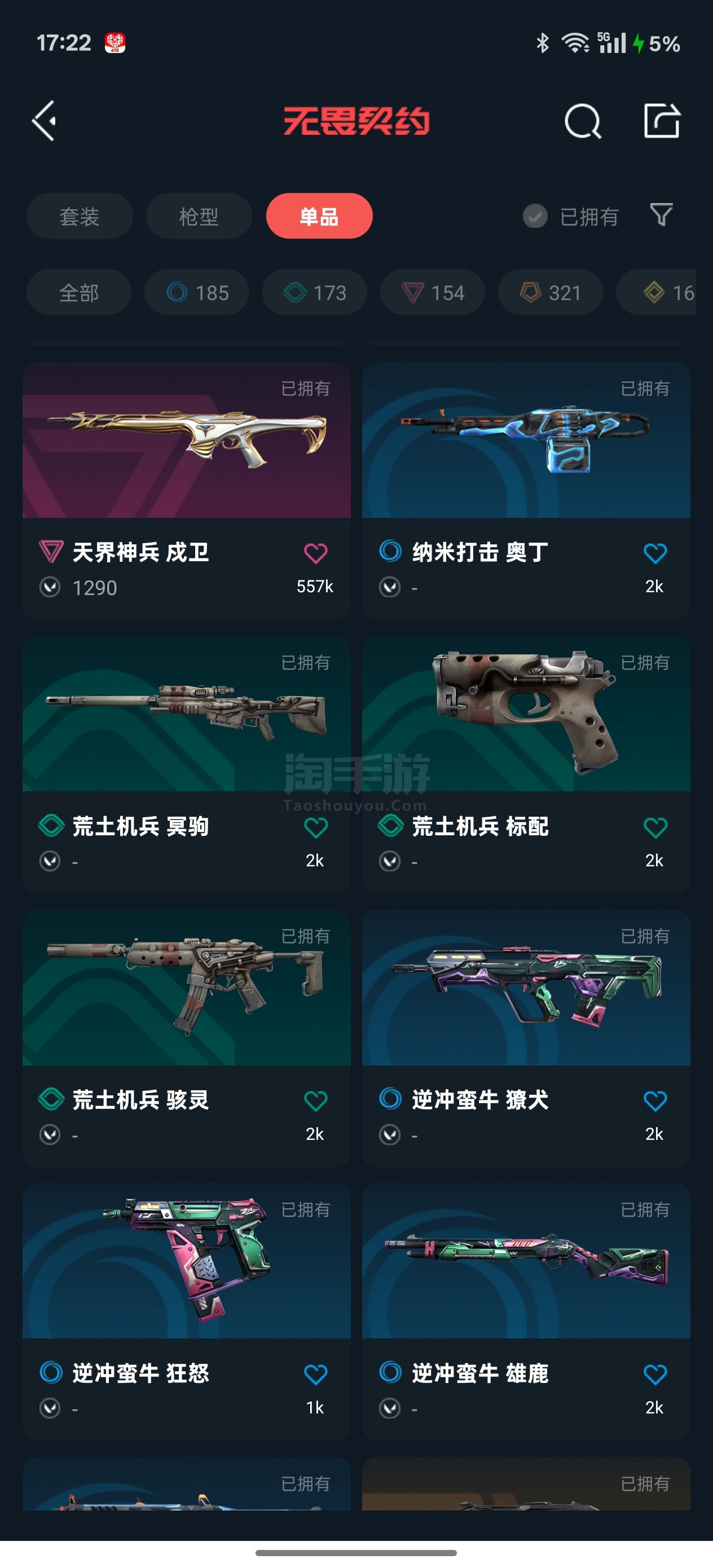Viewport: 713px width, 1568px height.
Task: Open the 逆冲蛮牛 雄鹿 skin card
Action: tap(526, 1312)
